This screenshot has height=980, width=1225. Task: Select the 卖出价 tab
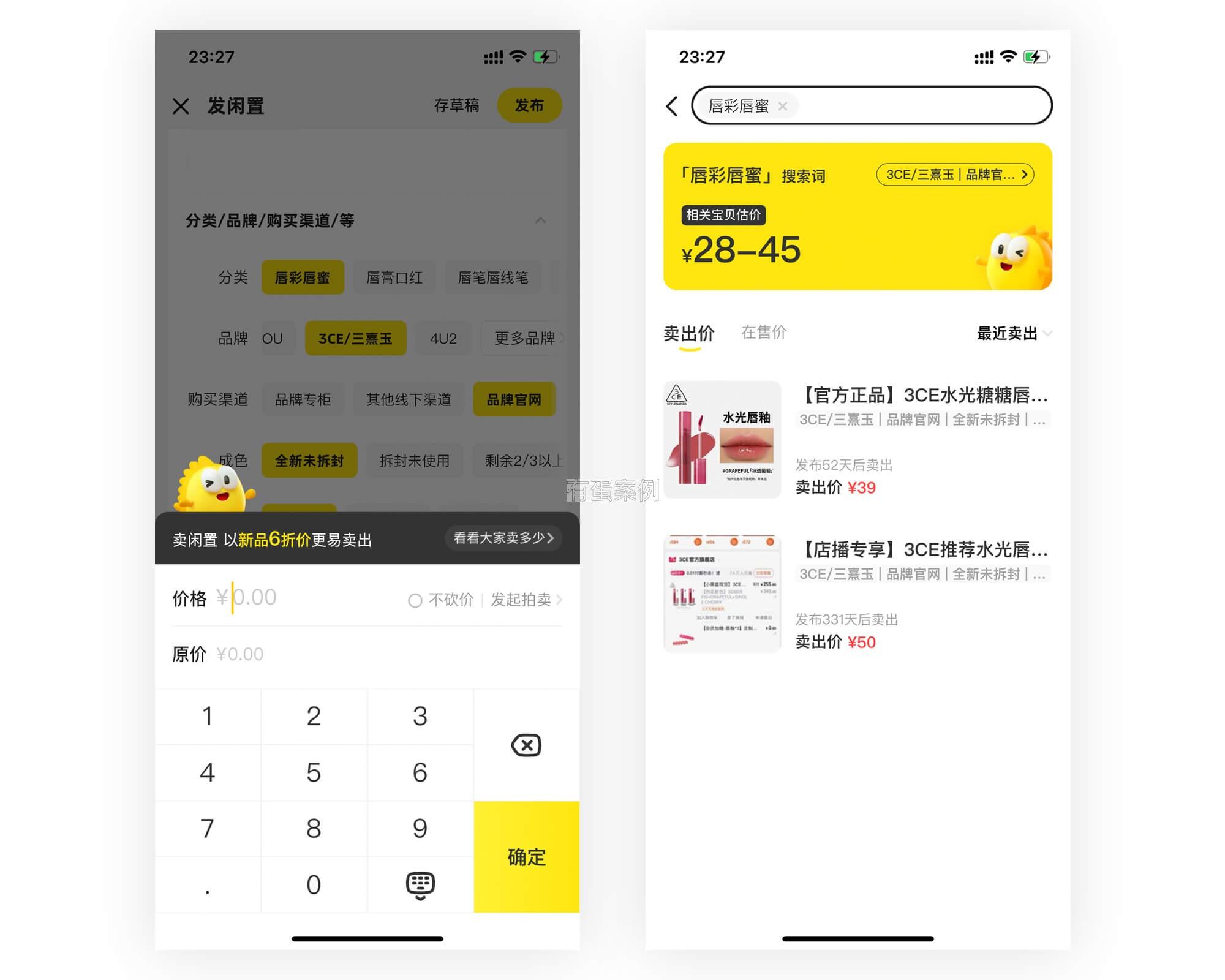pos(689,333)
